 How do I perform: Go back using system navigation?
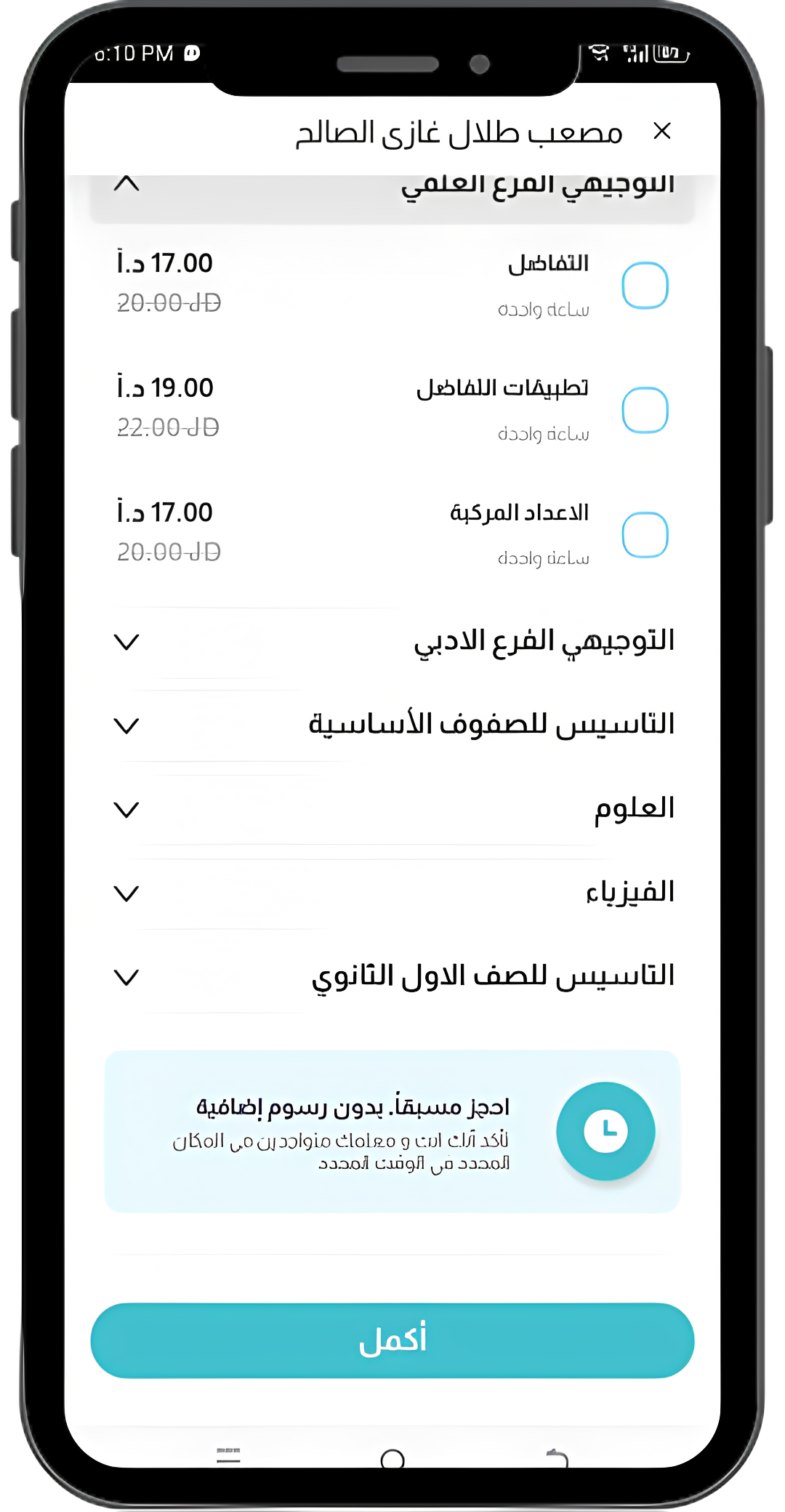click(x=557, y=1457)
